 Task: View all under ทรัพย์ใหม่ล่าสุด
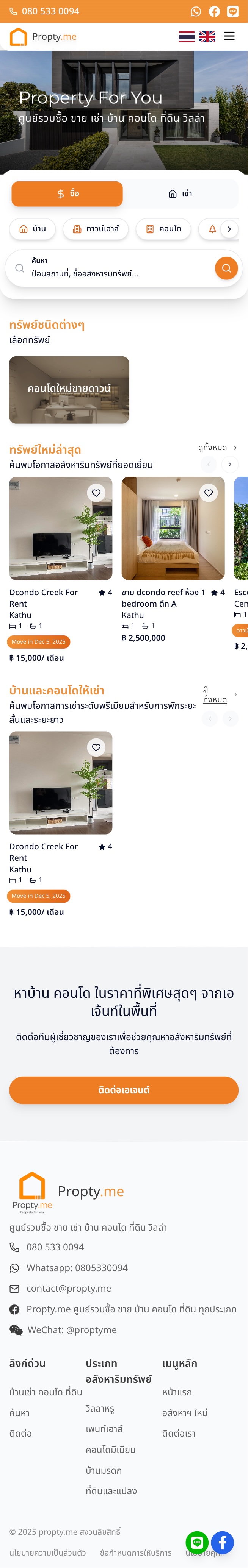pyautogui.click(x=213, y=448)
